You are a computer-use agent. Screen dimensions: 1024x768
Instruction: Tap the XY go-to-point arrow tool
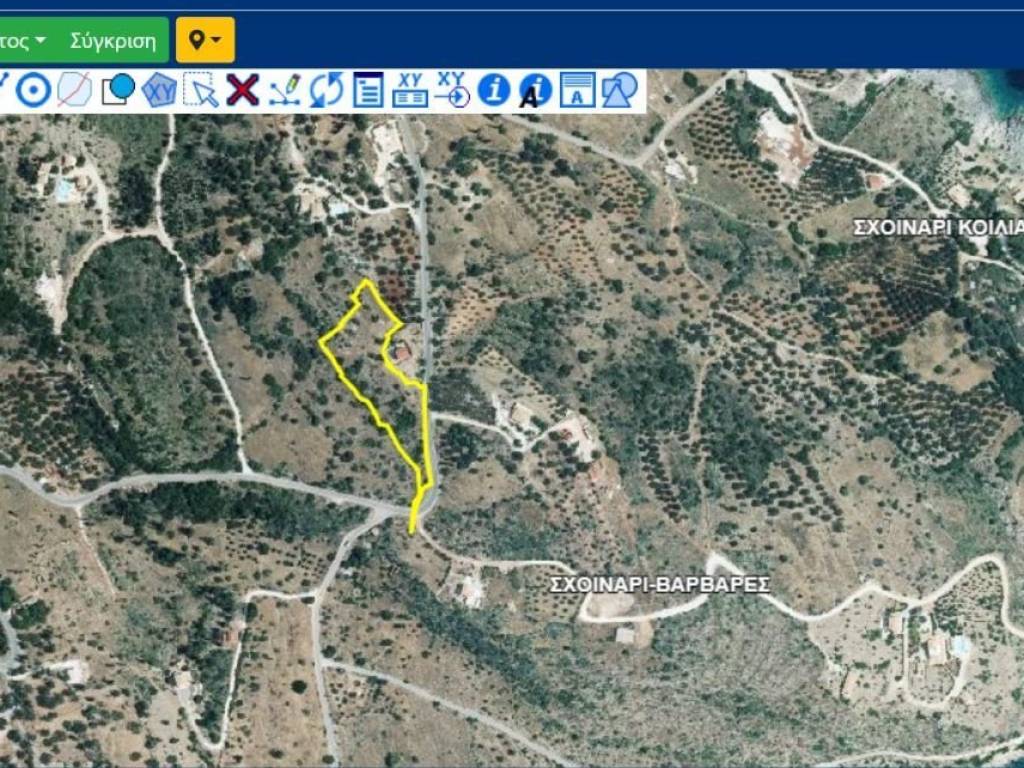pyautogui.click(x=452, y=90)
